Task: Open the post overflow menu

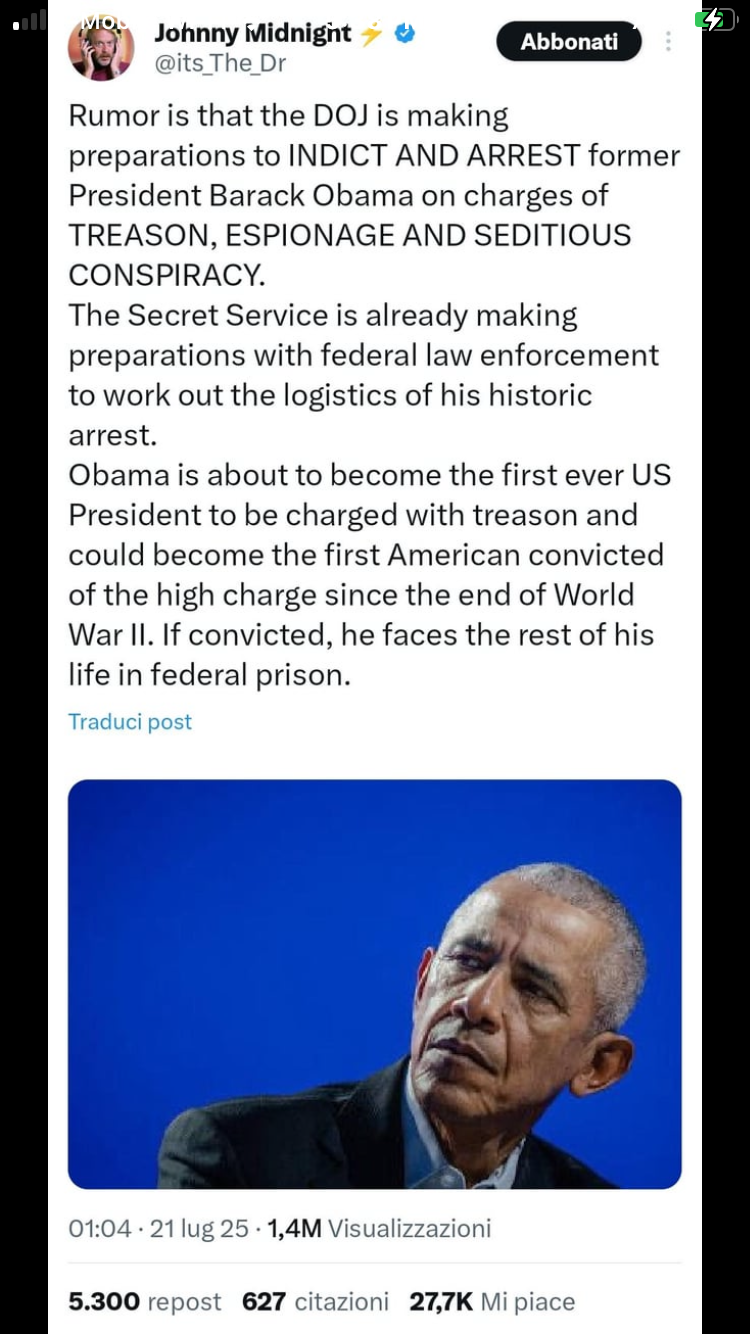Action: (x=668, y=42)
